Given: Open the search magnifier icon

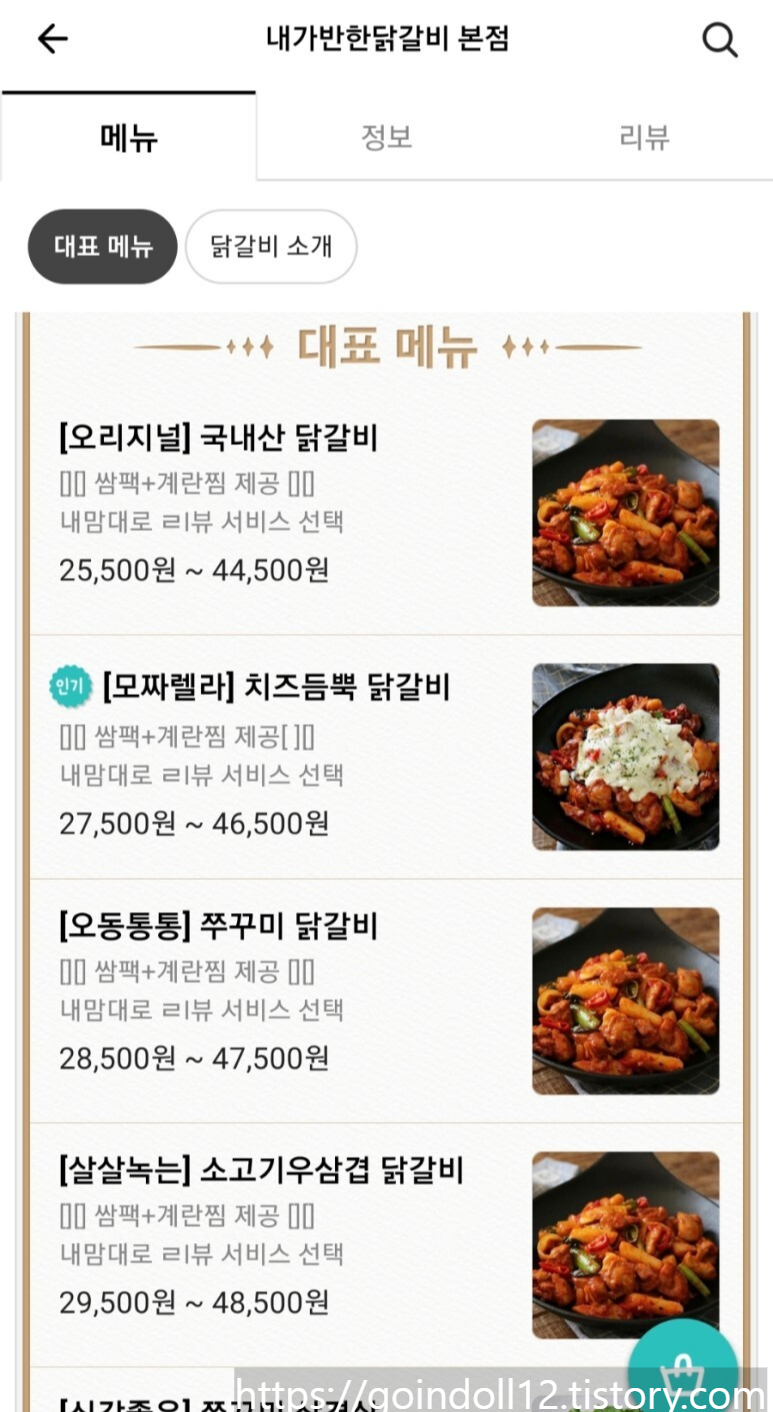Looking at the screenshot, I should point(720,40).
